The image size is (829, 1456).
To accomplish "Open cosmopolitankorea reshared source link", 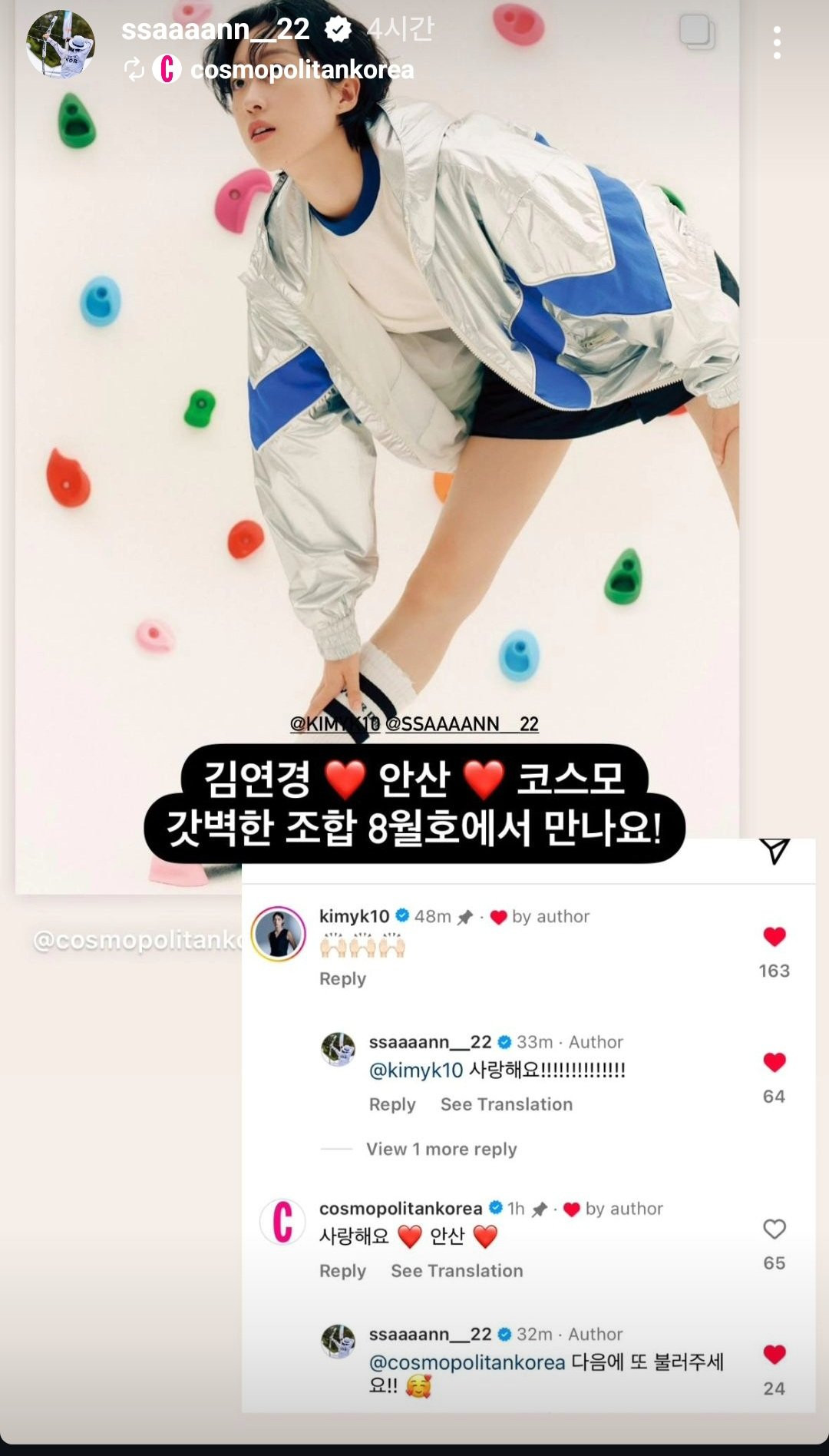I will pos(301,70).
